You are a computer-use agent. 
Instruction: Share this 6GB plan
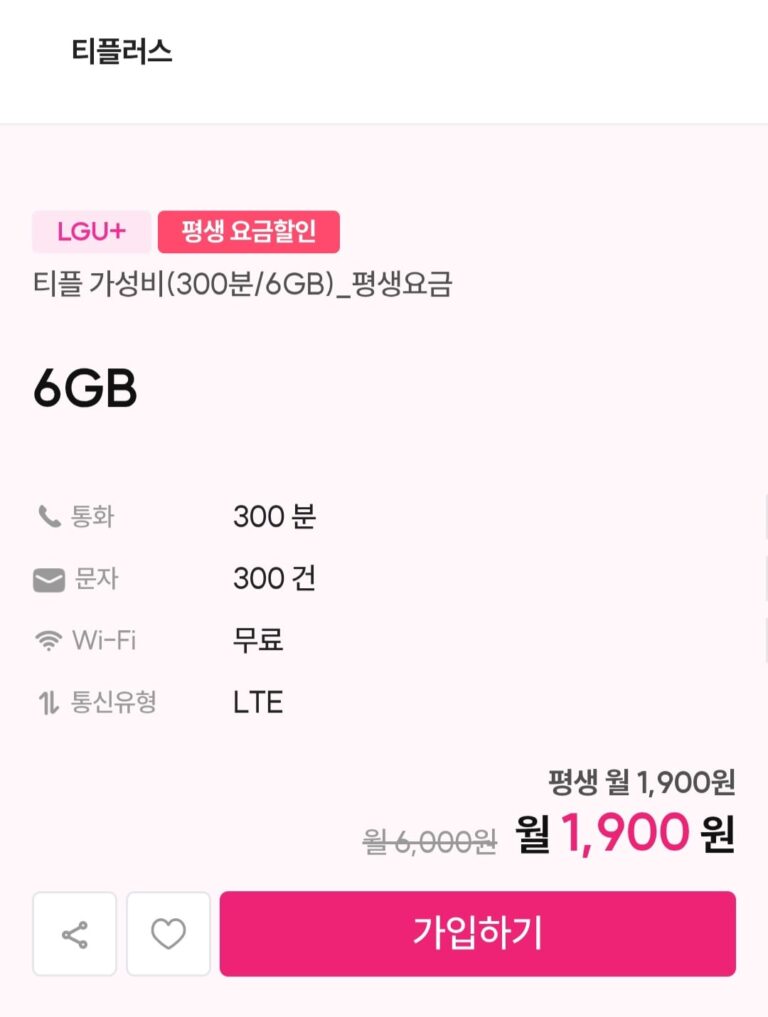pos(75,934)
